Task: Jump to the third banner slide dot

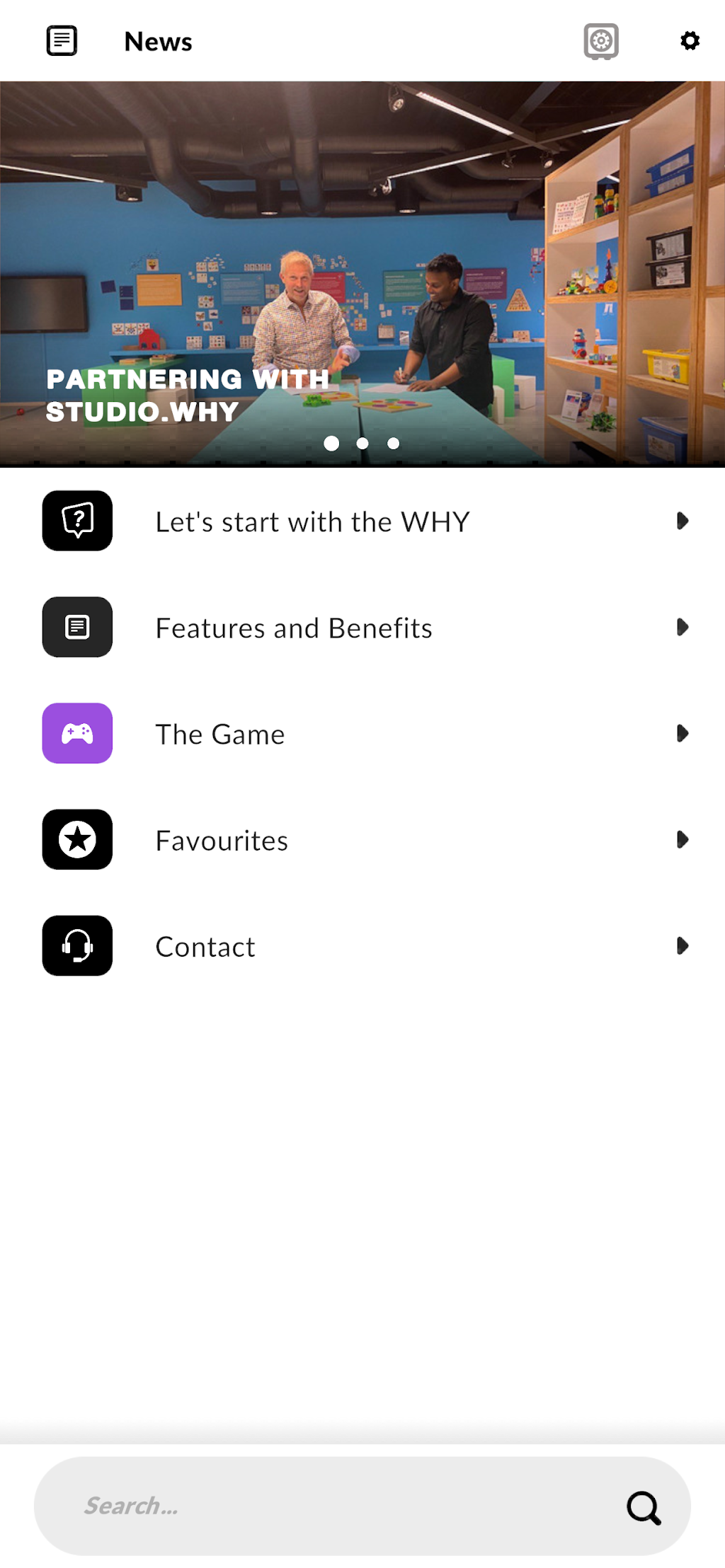Action: pyautogui.click(x=394, y=444)
